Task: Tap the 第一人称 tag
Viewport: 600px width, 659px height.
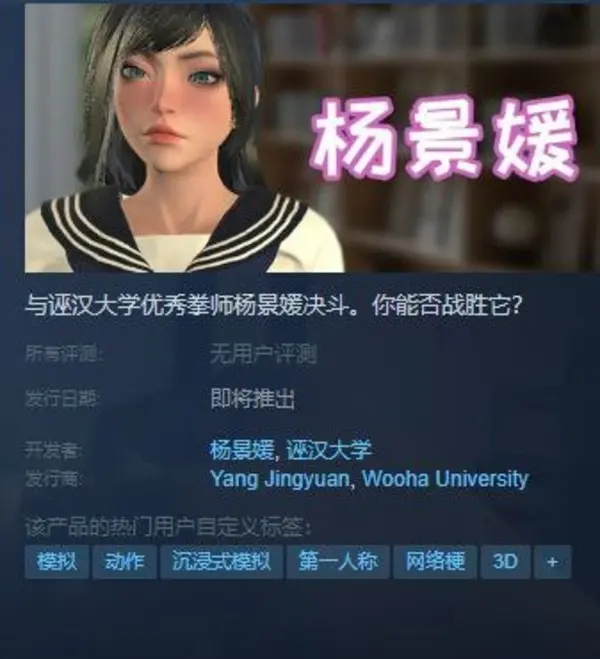Action: click(x=337, y=562)
